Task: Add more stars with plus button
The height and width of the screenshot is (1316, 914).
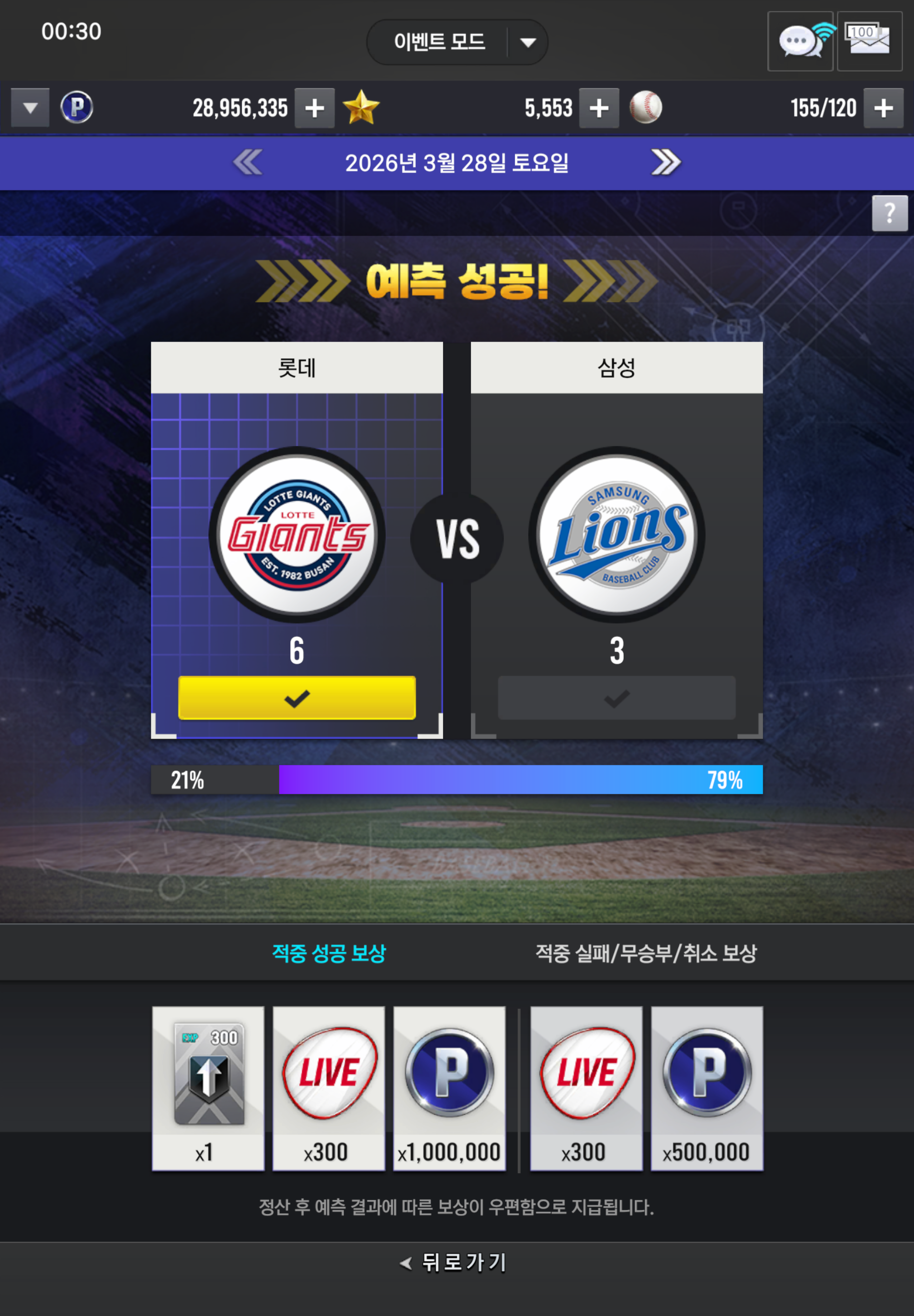Action: tap(598, 108)
